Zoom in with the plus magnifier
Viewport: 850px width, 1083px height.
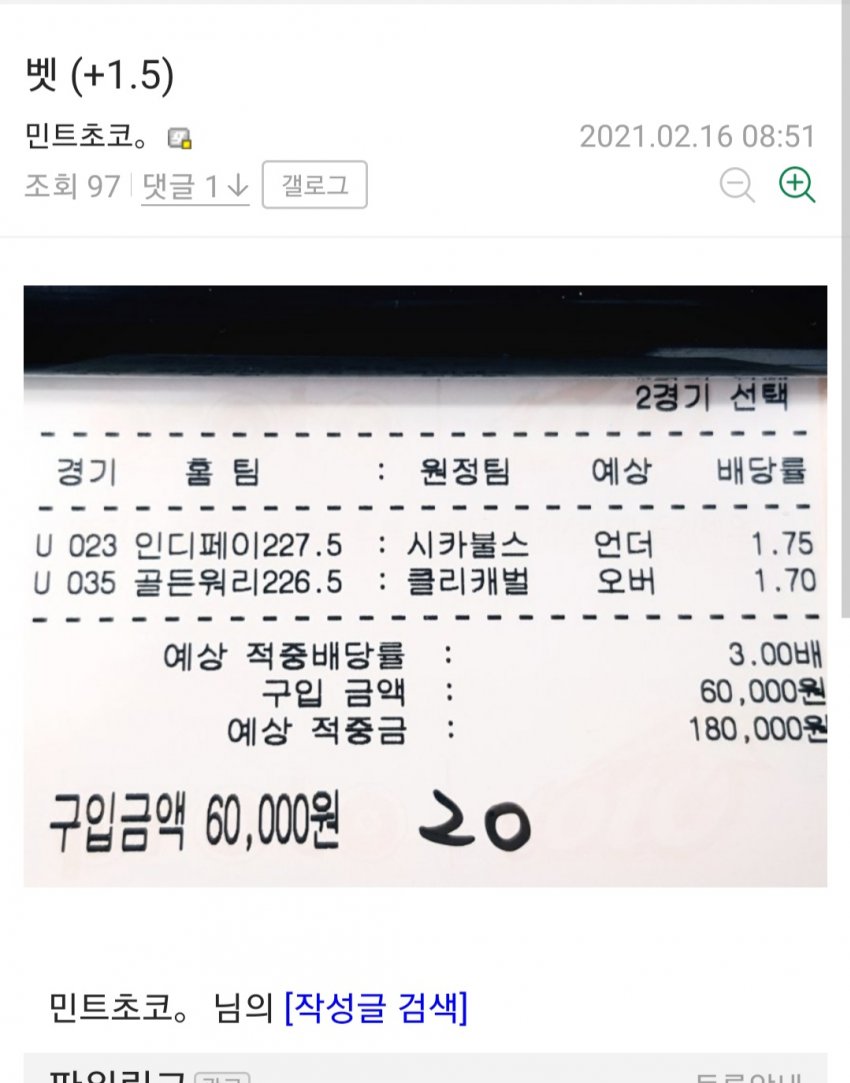click(797, 185)
